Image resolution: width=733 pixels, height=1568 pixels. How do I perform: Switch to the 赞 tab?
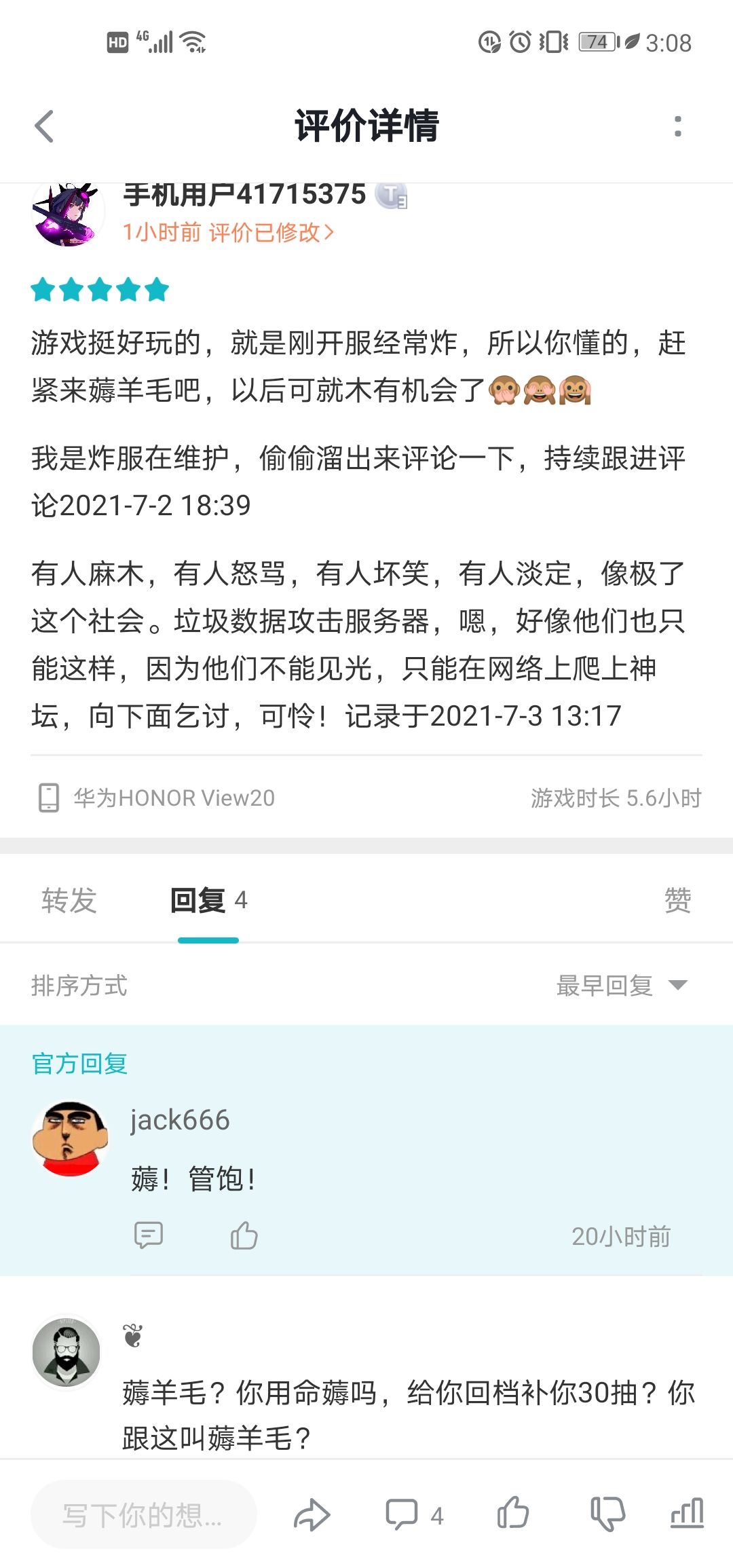[x=677, y=901]
